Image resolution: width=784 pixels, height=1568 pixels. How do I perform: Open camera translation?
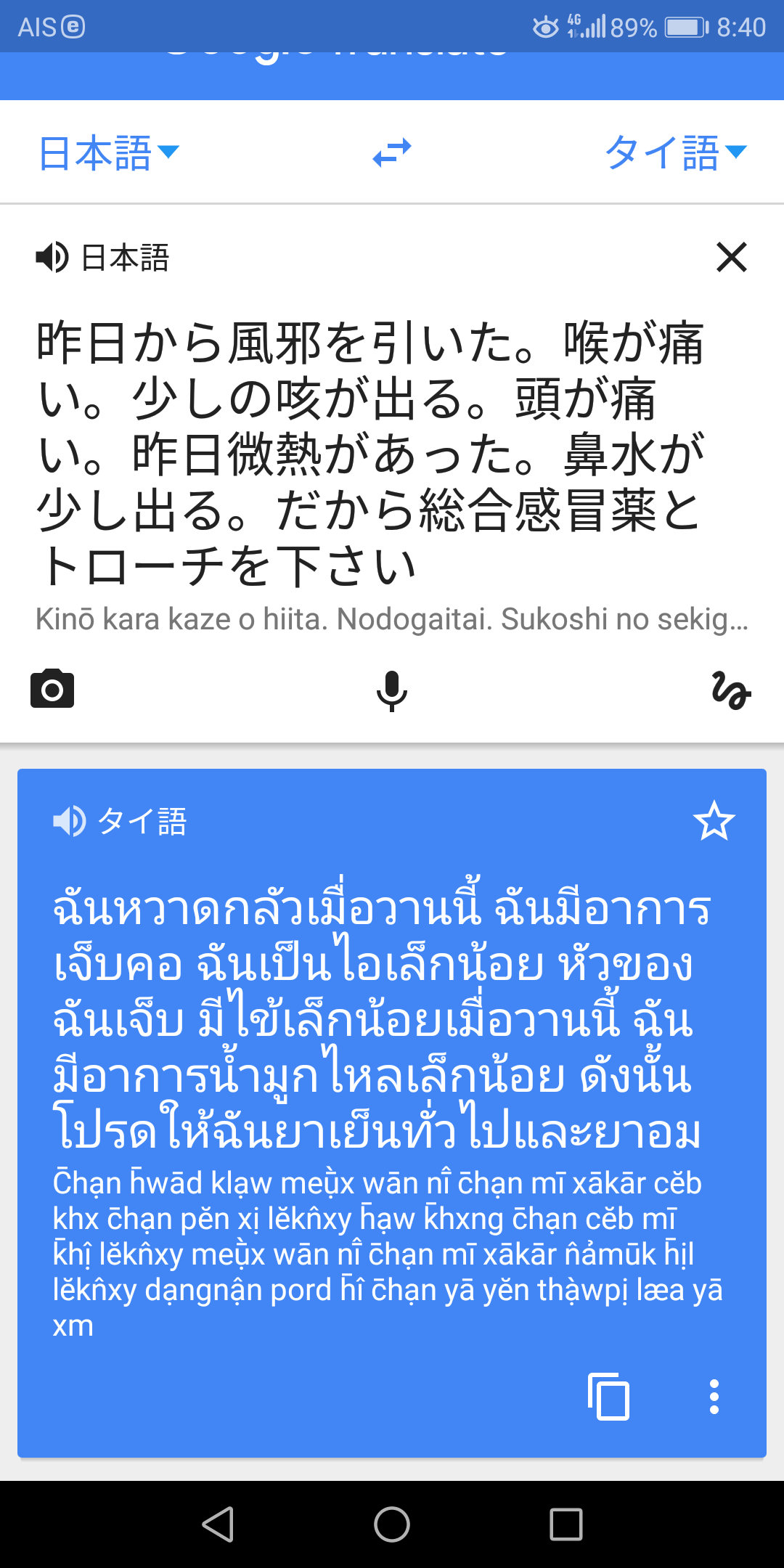pyautogui.click(x=52, y=688)
